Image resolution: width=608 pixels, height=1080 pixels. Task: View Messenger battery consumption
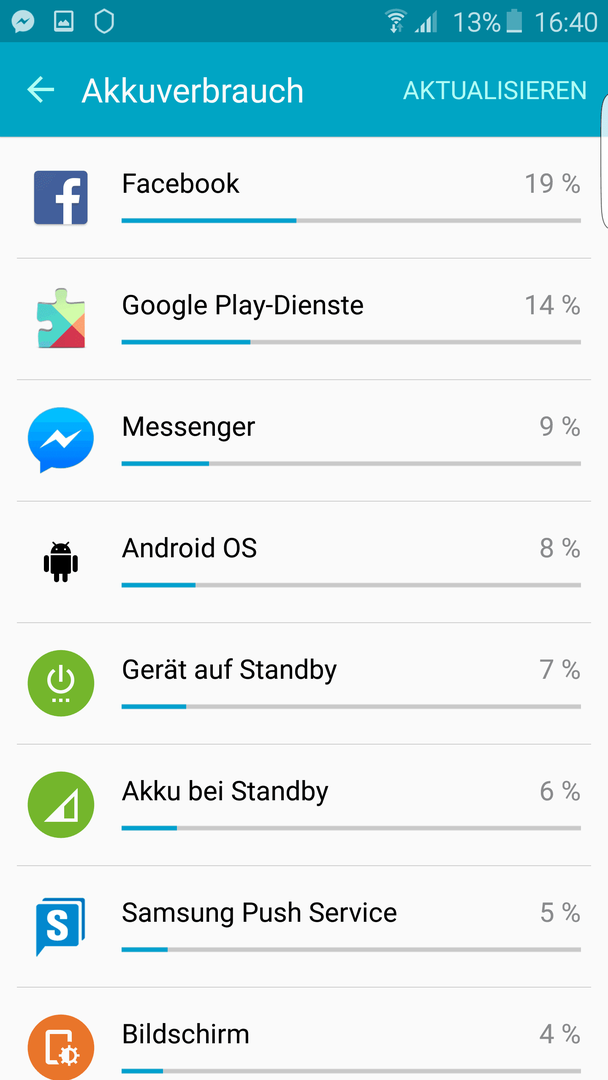coord(304,440)
